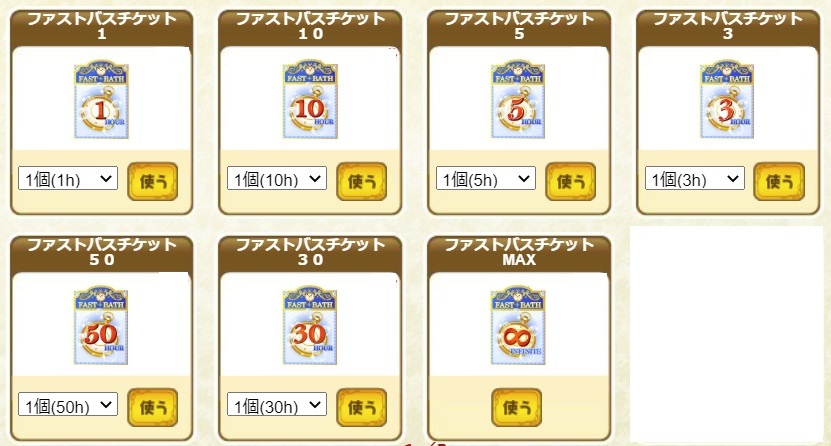The width and height of the screenshot is (831, 446).
Task: Choose quantity for the 5-hour ticket
Action: (x=486, y=180)
